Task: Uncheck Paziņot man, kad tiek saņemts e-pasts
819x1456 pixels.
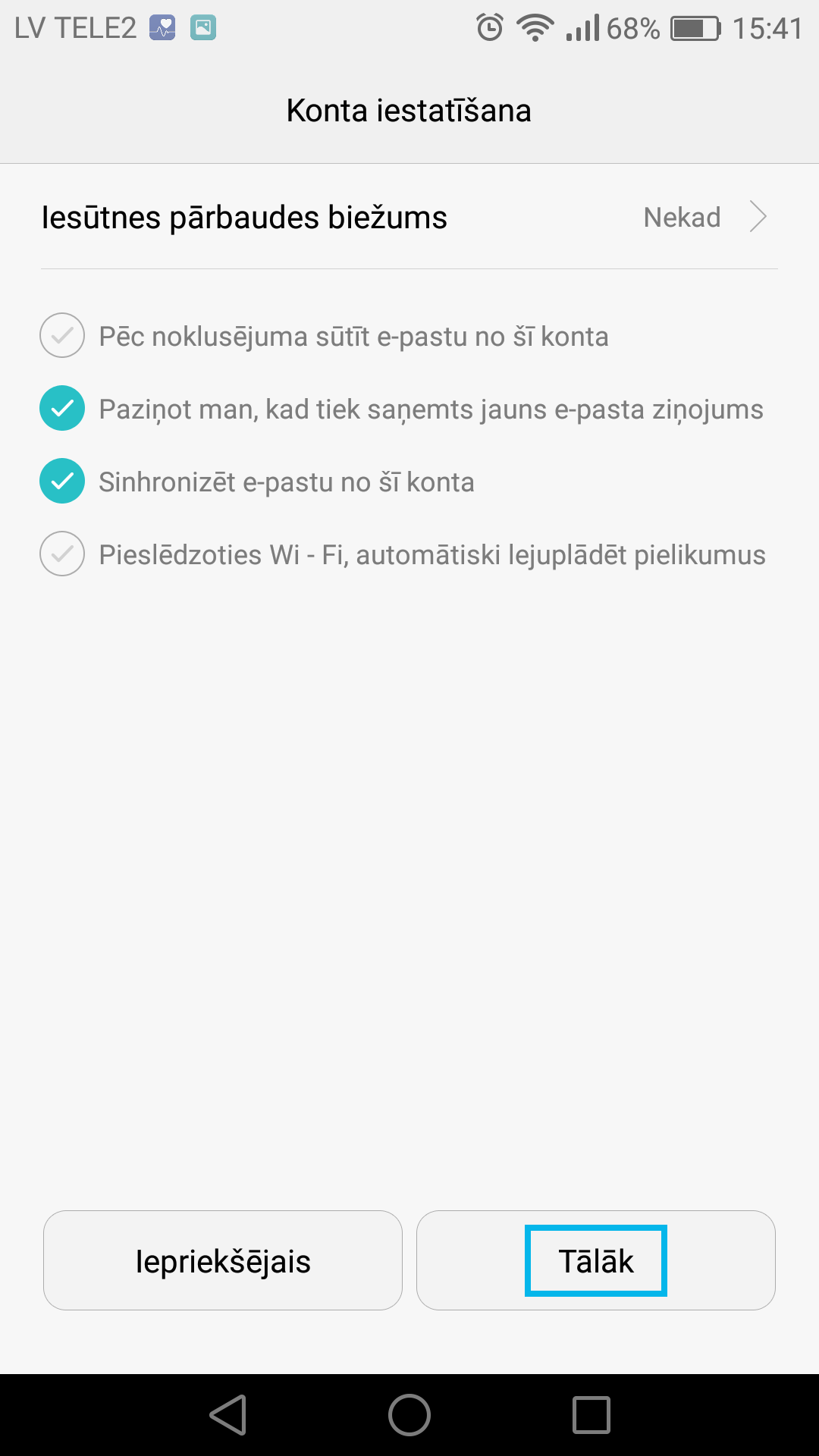Action: click(62, 408)
